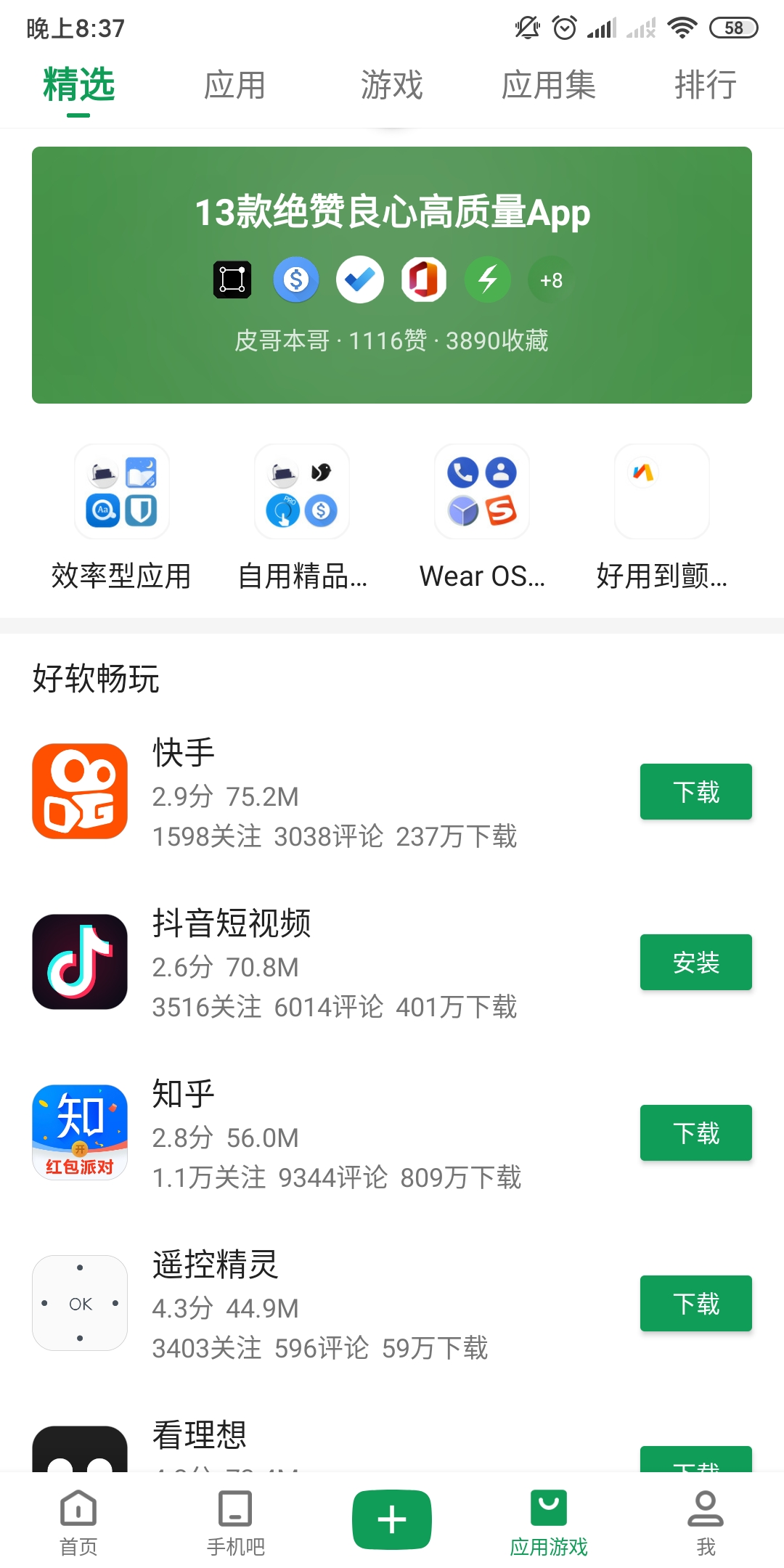The height and width of the screenshot is (1568, 784).
Task: Download 快手 with the 下载 button
Action: pyautogui.click(x=695, y=791)
